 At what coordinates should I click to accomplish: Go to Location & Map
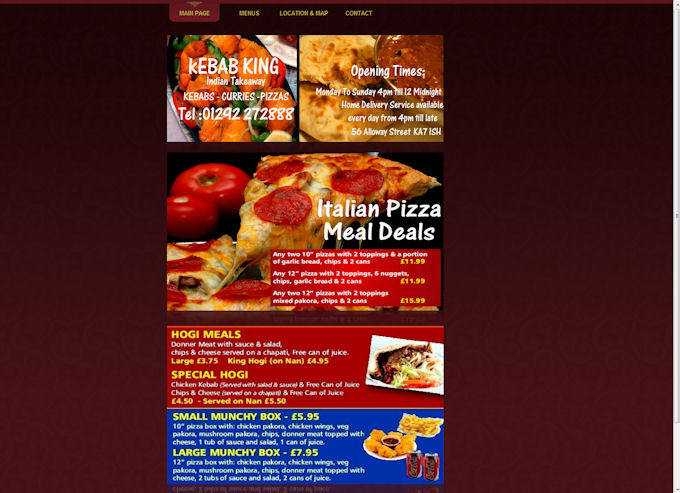click(303, 14)
